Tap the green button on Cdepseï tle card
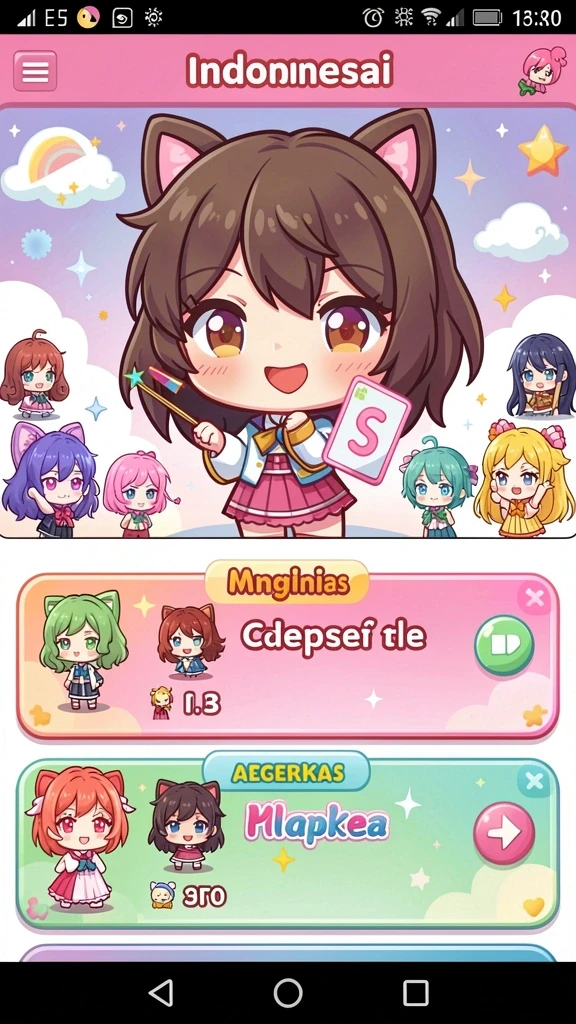 504,645
